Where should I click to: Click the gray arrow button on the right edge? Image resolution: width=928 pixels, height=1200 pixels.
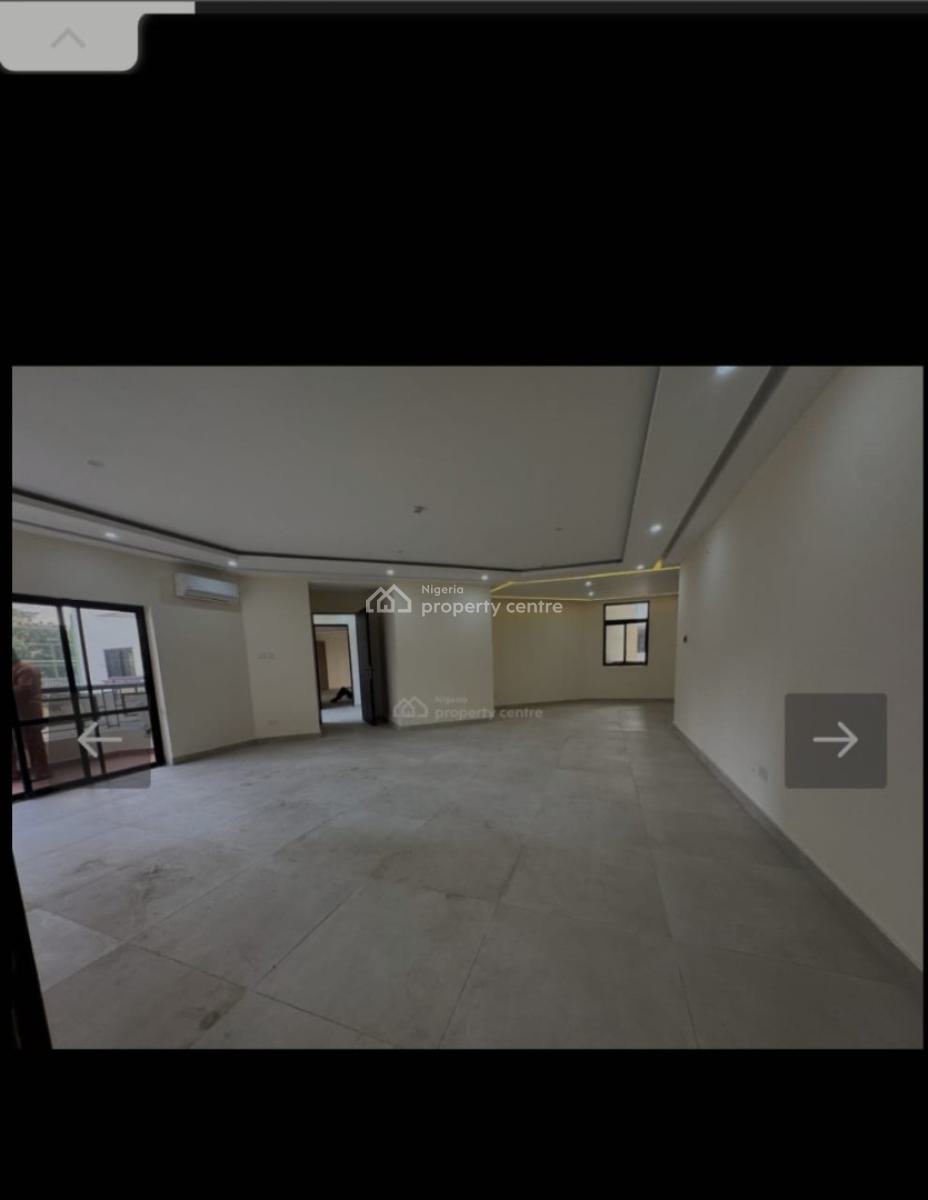[836, 740]
